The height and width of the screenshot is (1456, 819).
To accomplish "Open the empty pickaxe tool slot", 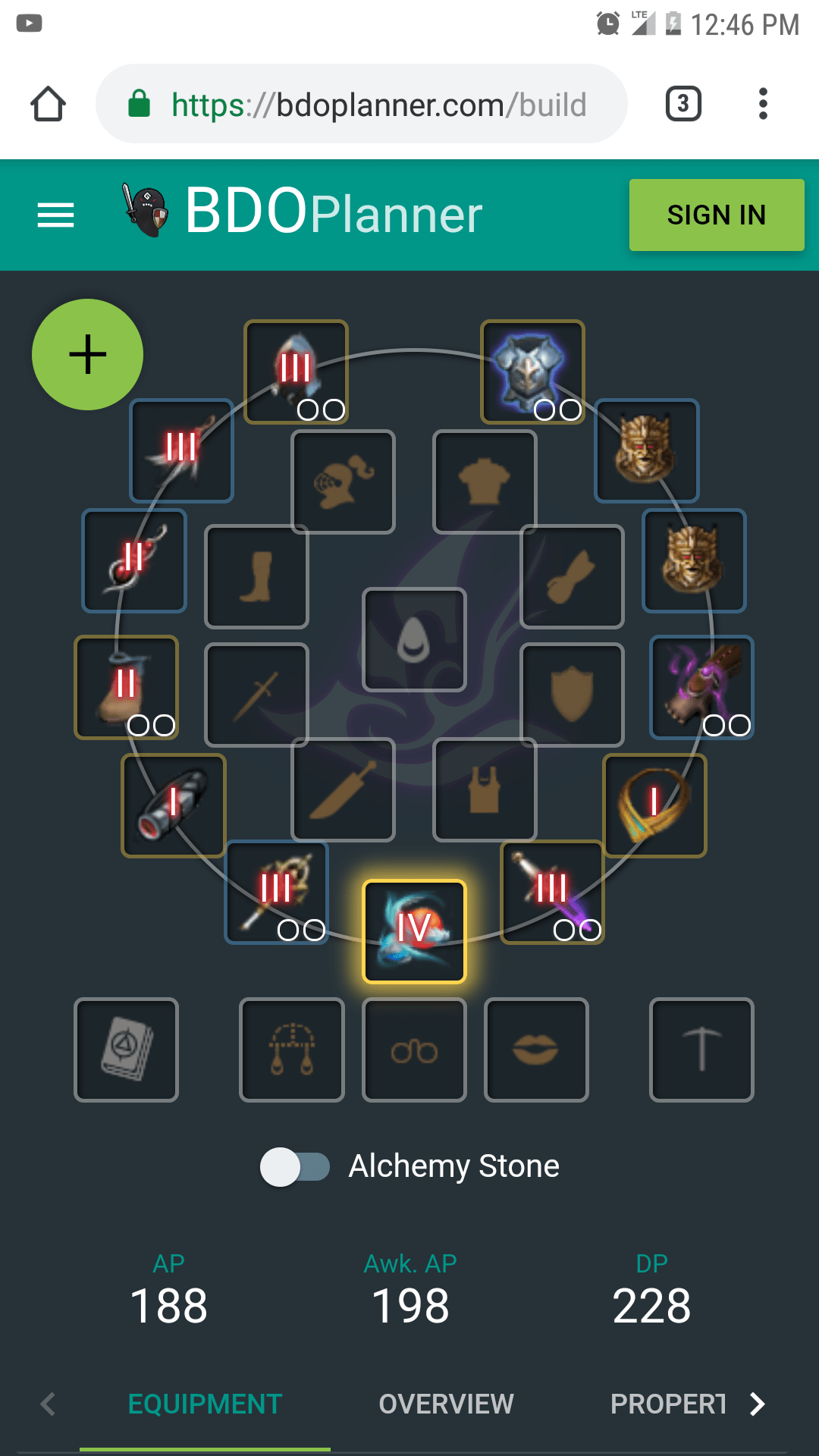I will tap(701, 1050).
